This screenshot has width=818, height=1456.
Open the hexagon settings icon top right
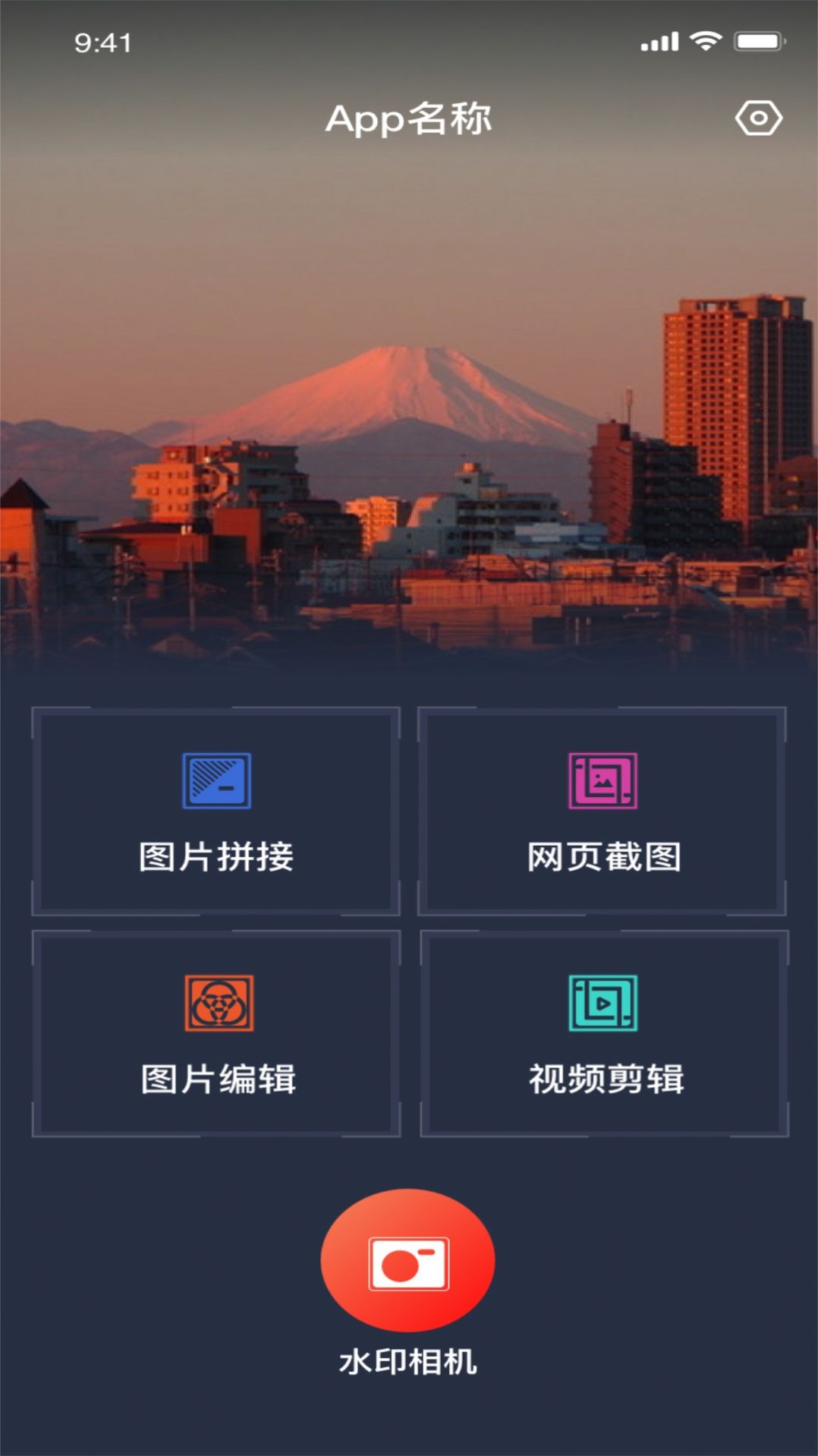coord(760,118)
